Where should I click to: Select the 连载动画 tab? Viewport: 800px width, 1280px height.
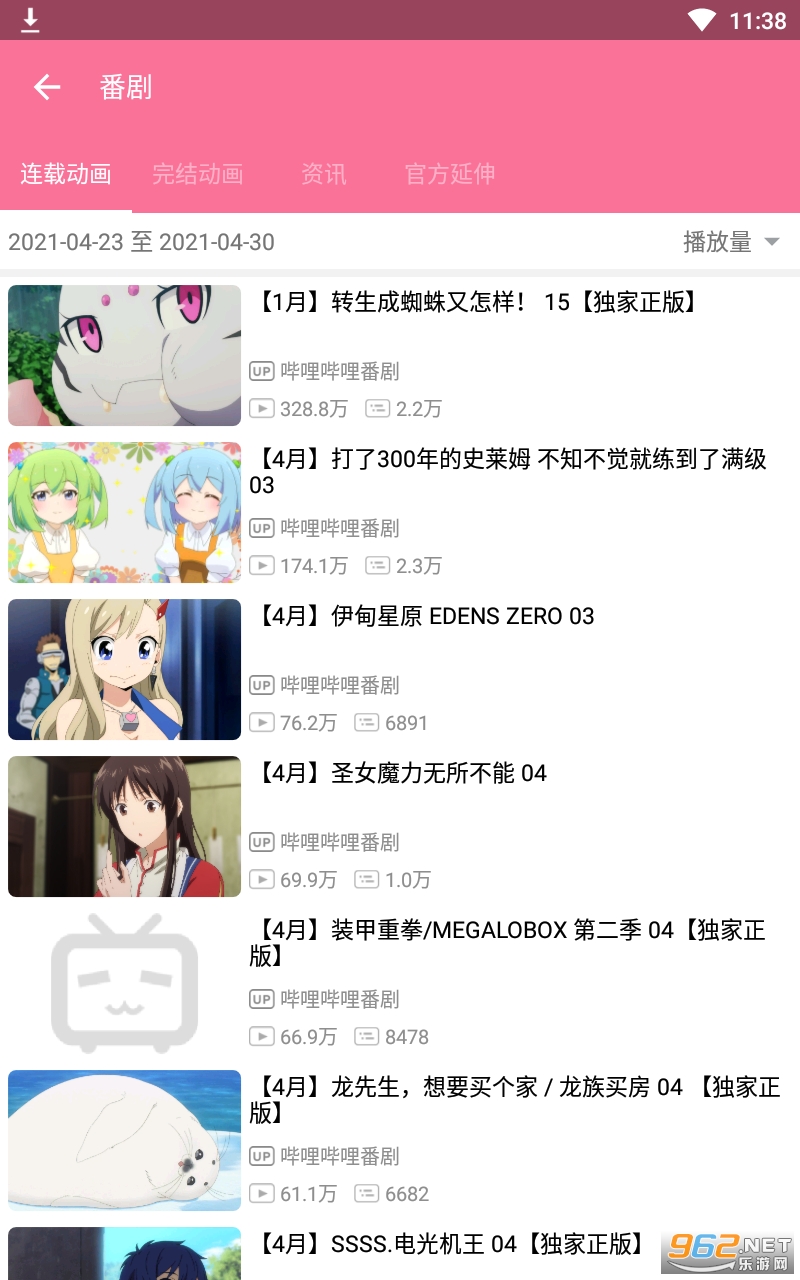tap(66, 174)
